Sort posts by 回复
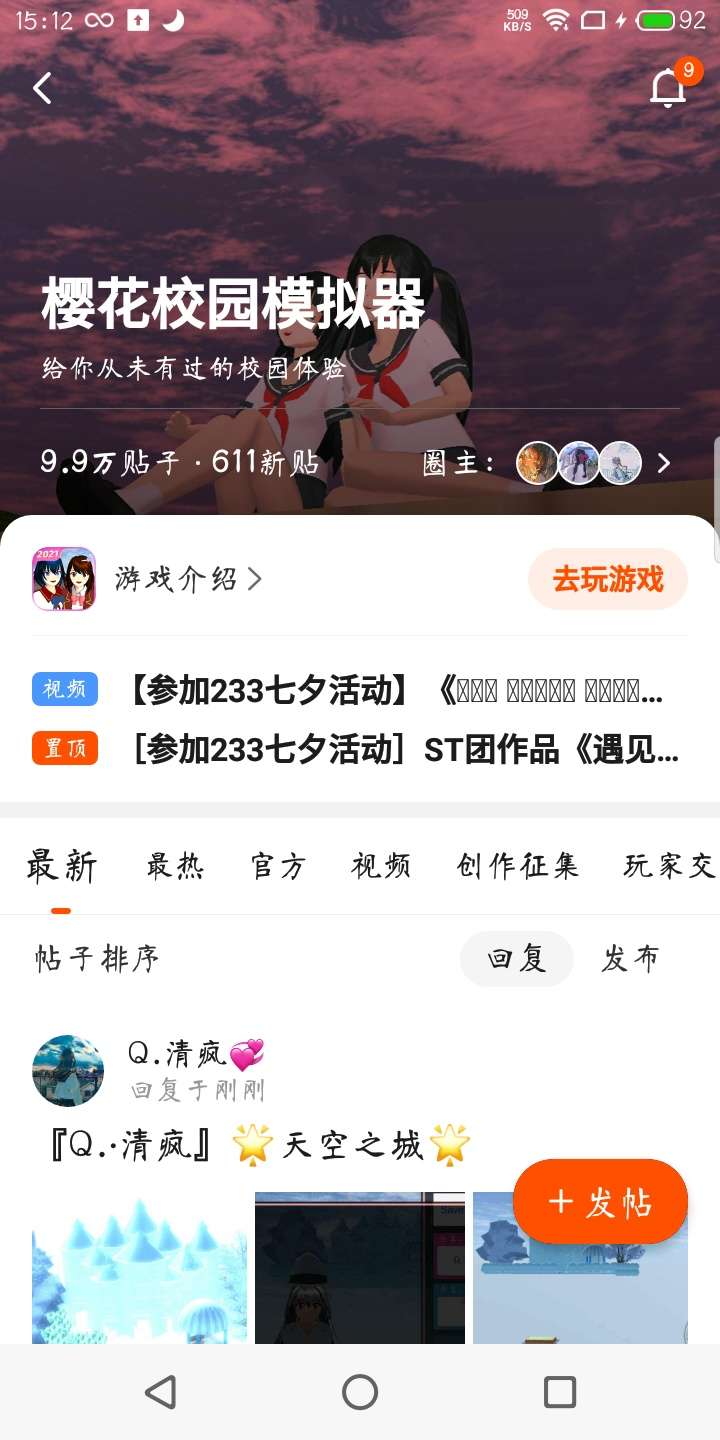720x1440 pixels. 516,959
